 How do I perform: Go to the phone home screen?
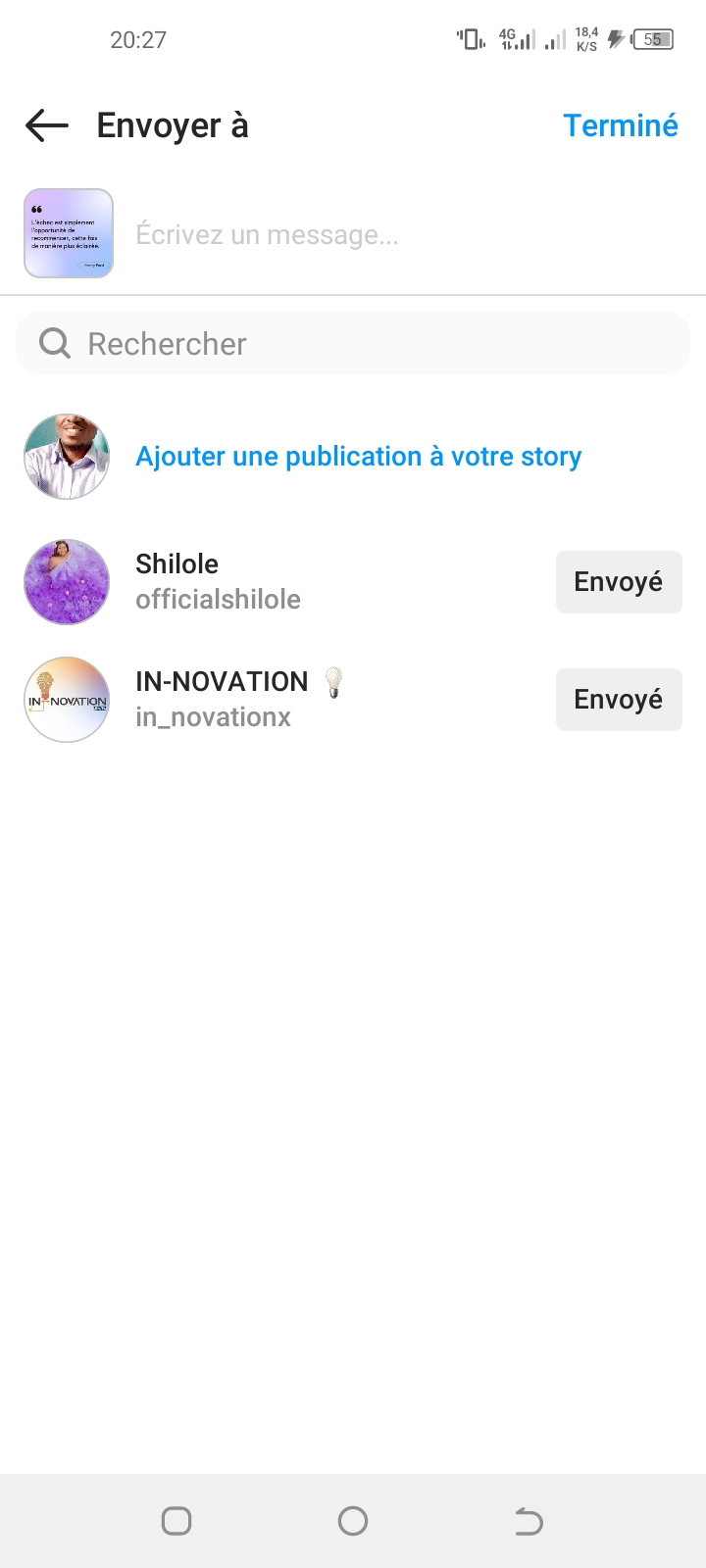tap(353, 1521)
